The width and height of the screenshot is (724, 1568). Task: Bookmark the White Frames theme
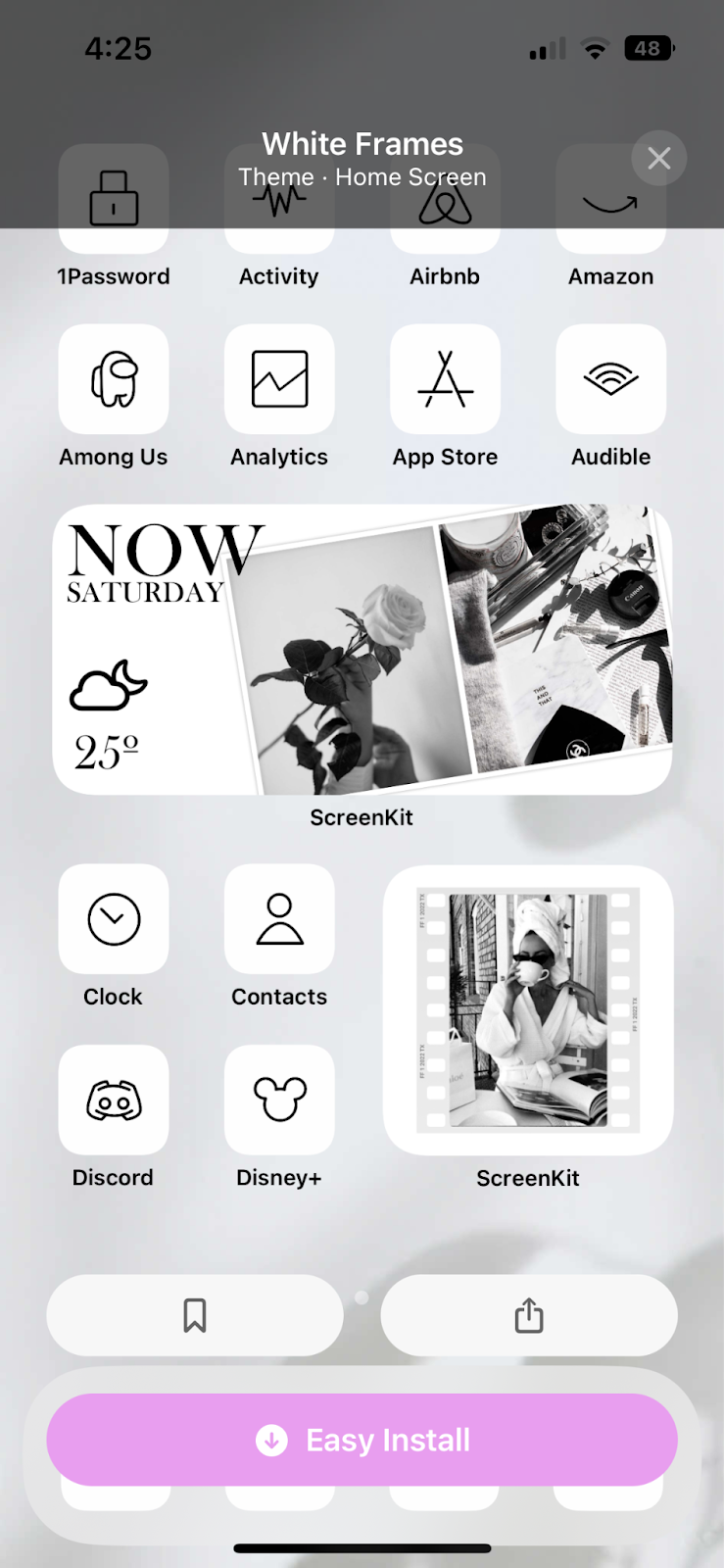[x=195, y=1315]
